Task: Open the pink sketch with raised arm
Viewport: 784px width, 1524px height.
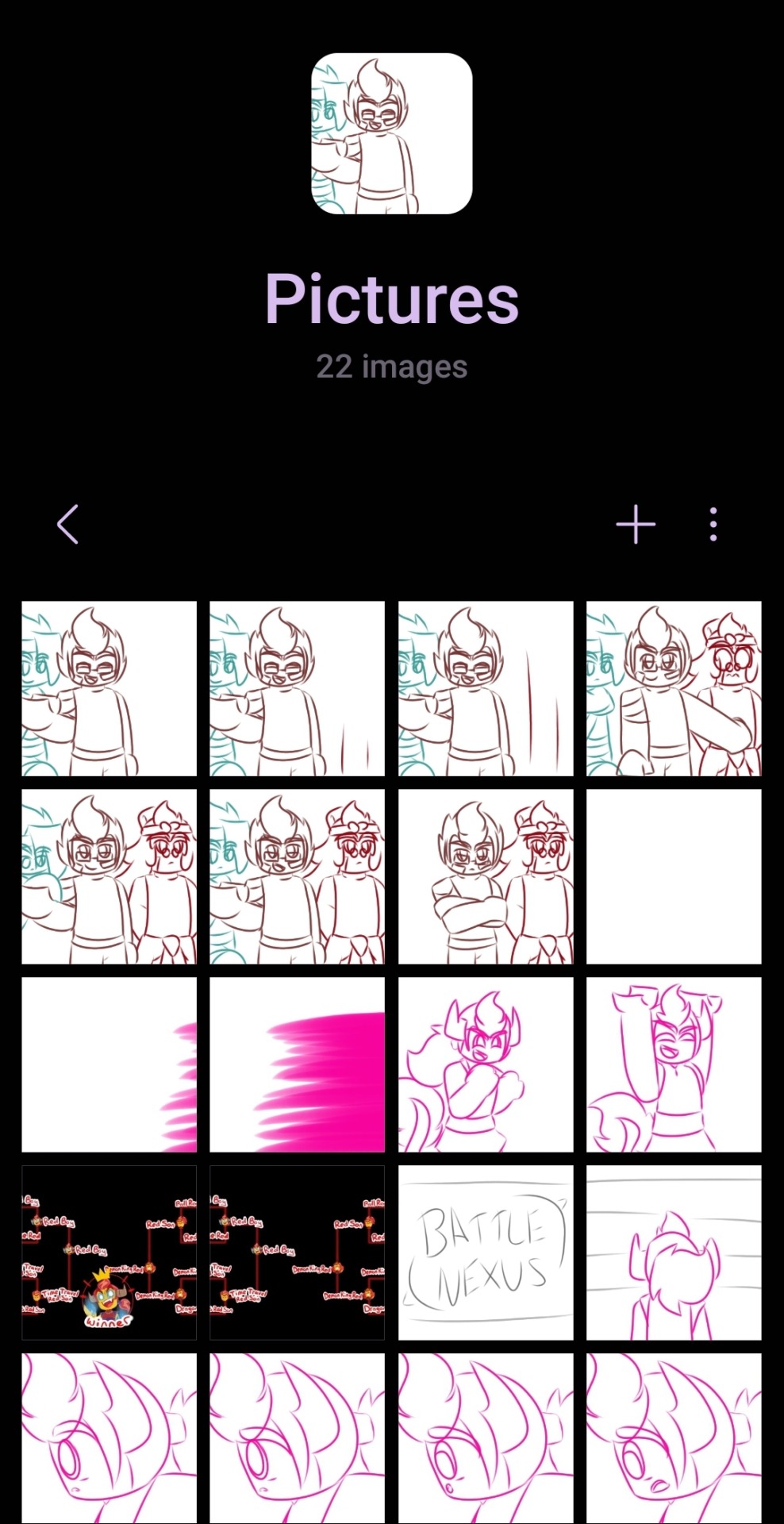Action: [673, 1064]
